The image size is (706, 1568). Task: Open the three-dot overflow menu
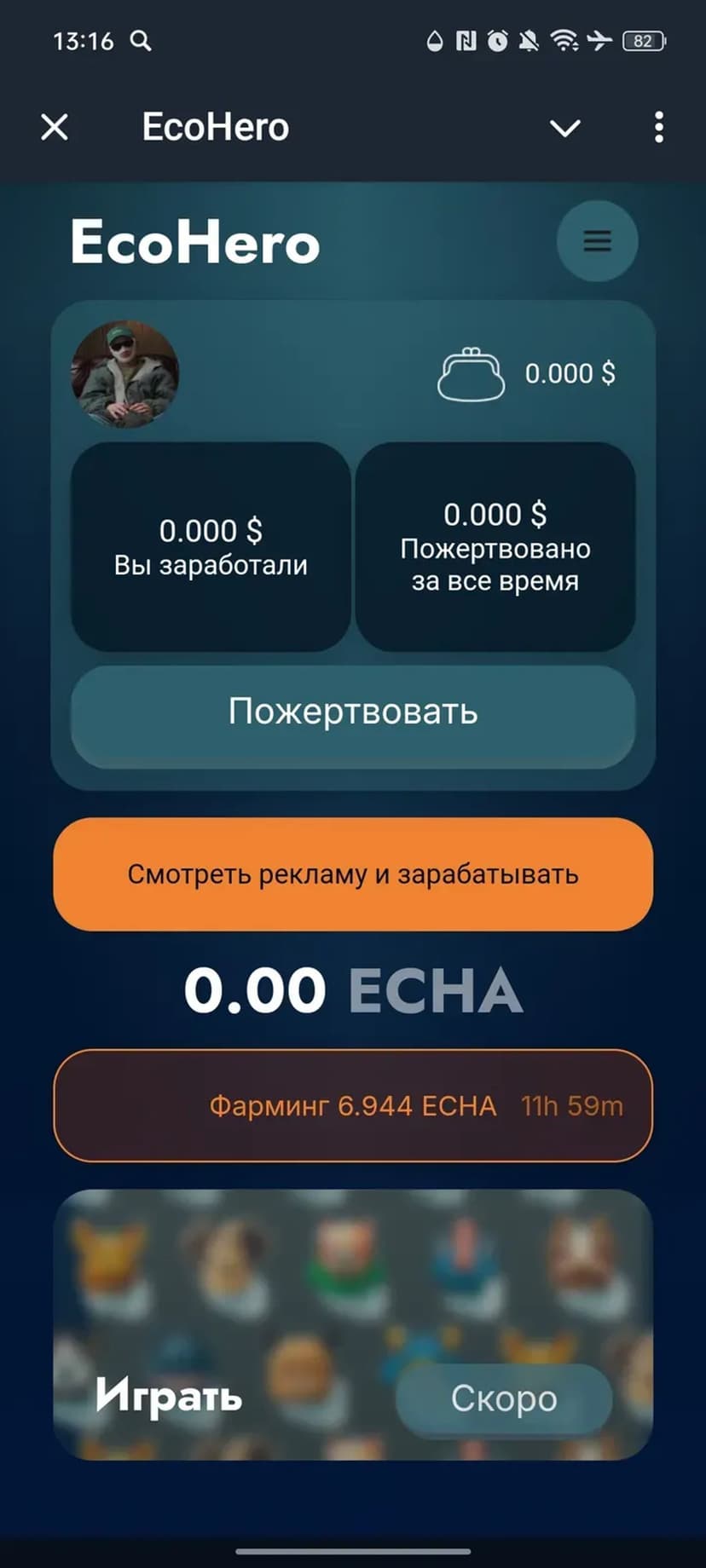click(x=658, y=128)
